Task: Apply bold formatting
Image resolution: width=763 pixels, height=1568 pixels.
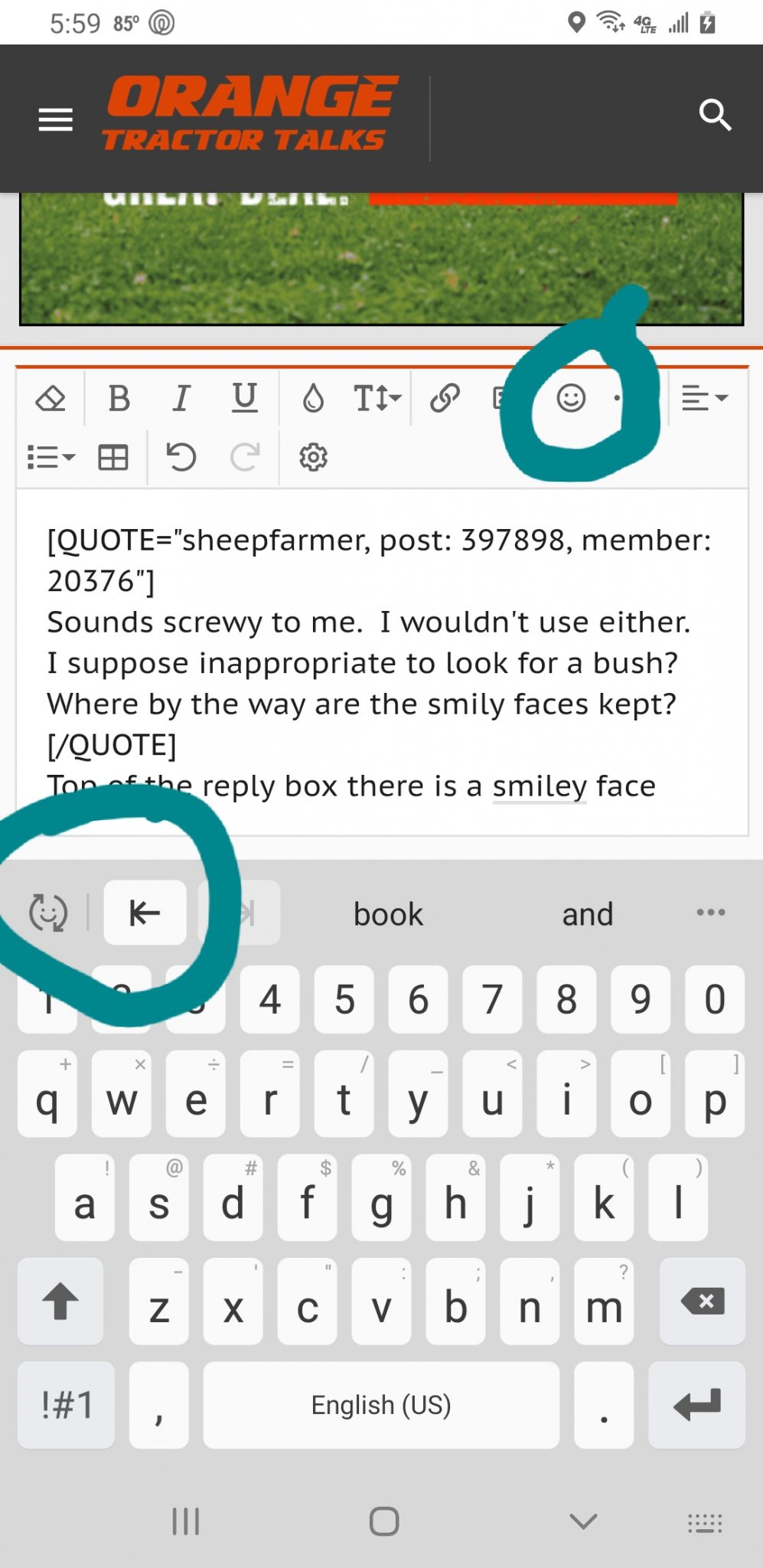Action: 119,398
